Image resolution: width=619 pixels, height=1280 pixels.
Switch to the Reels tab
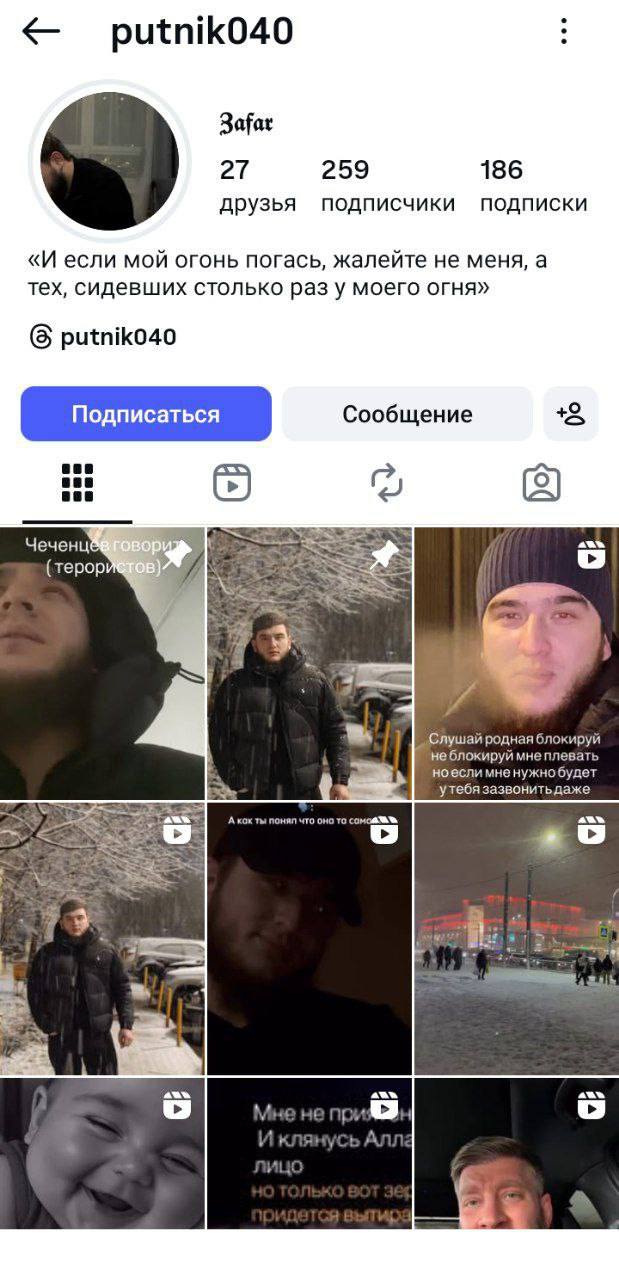[x=232, y=484]
